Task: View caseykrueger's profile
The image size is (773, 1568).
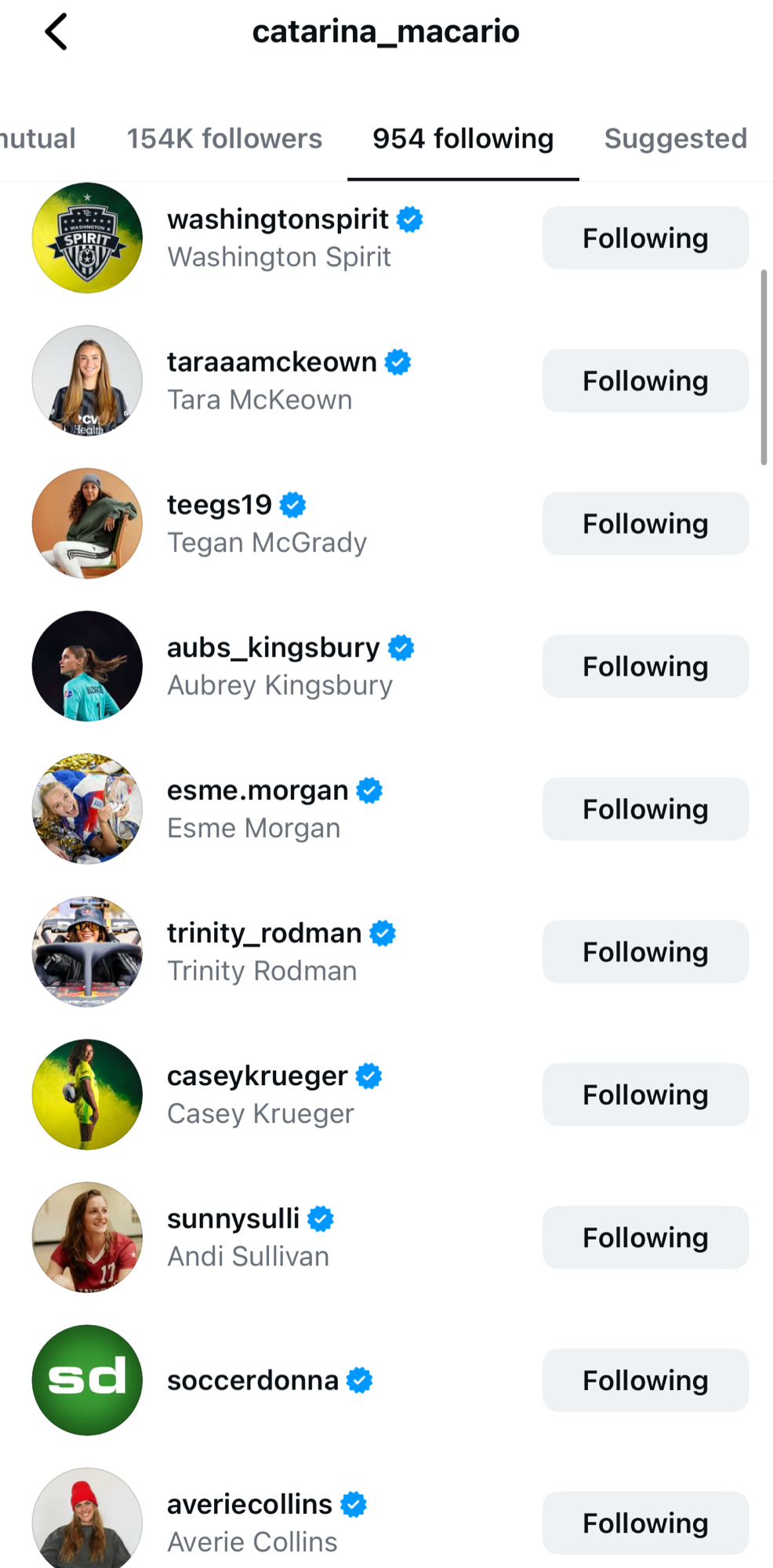Action: pos(259,1094)
